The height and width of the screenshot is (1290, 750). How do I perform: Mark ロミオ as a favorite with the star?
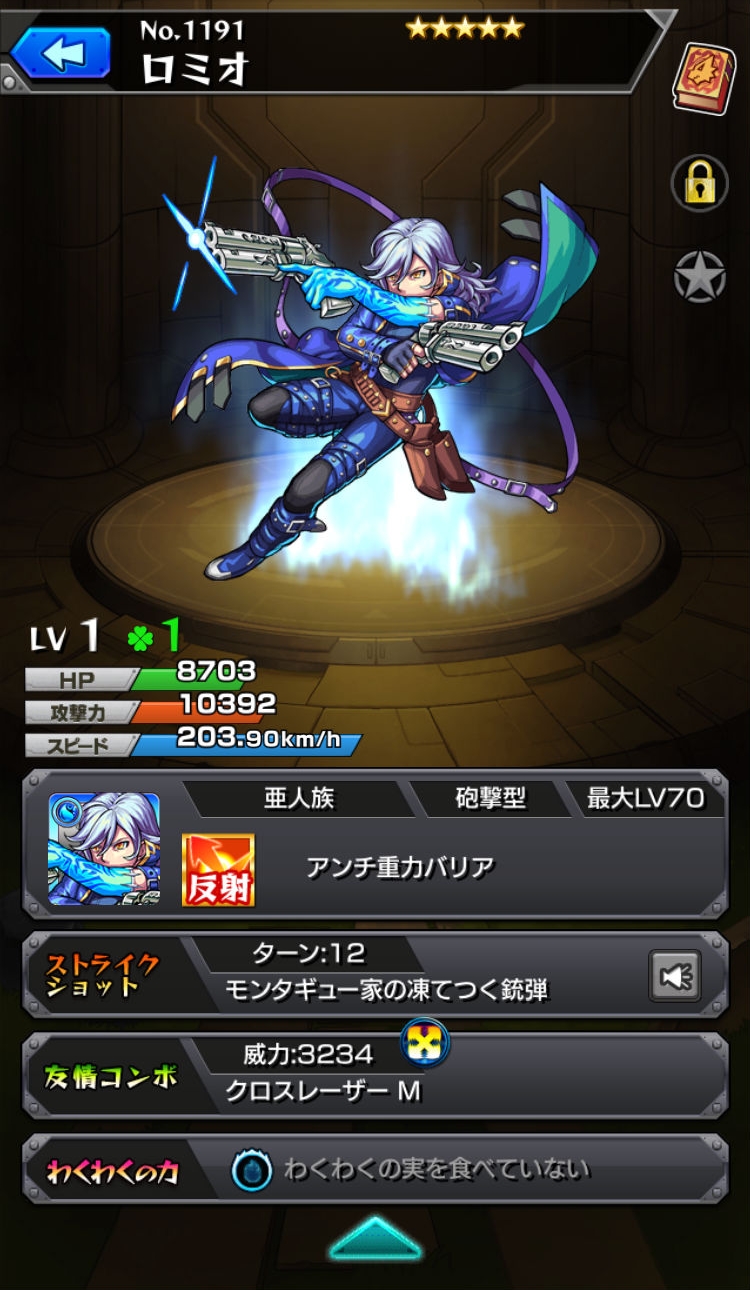click(699, 277)
